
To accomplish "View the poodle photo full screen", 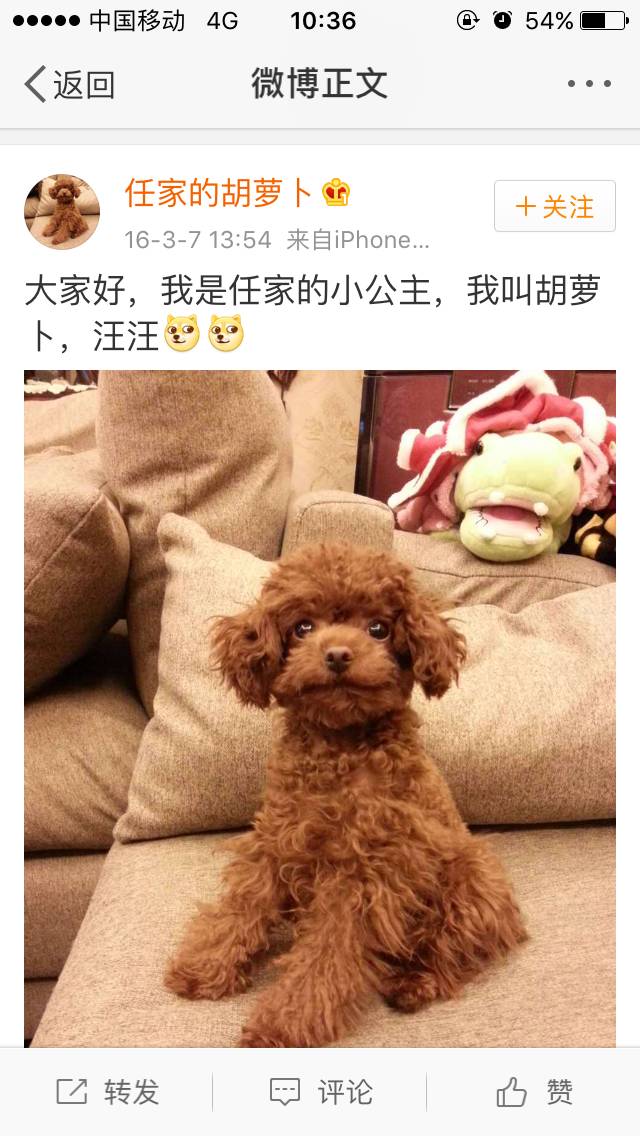I will [x=320, y=708].
